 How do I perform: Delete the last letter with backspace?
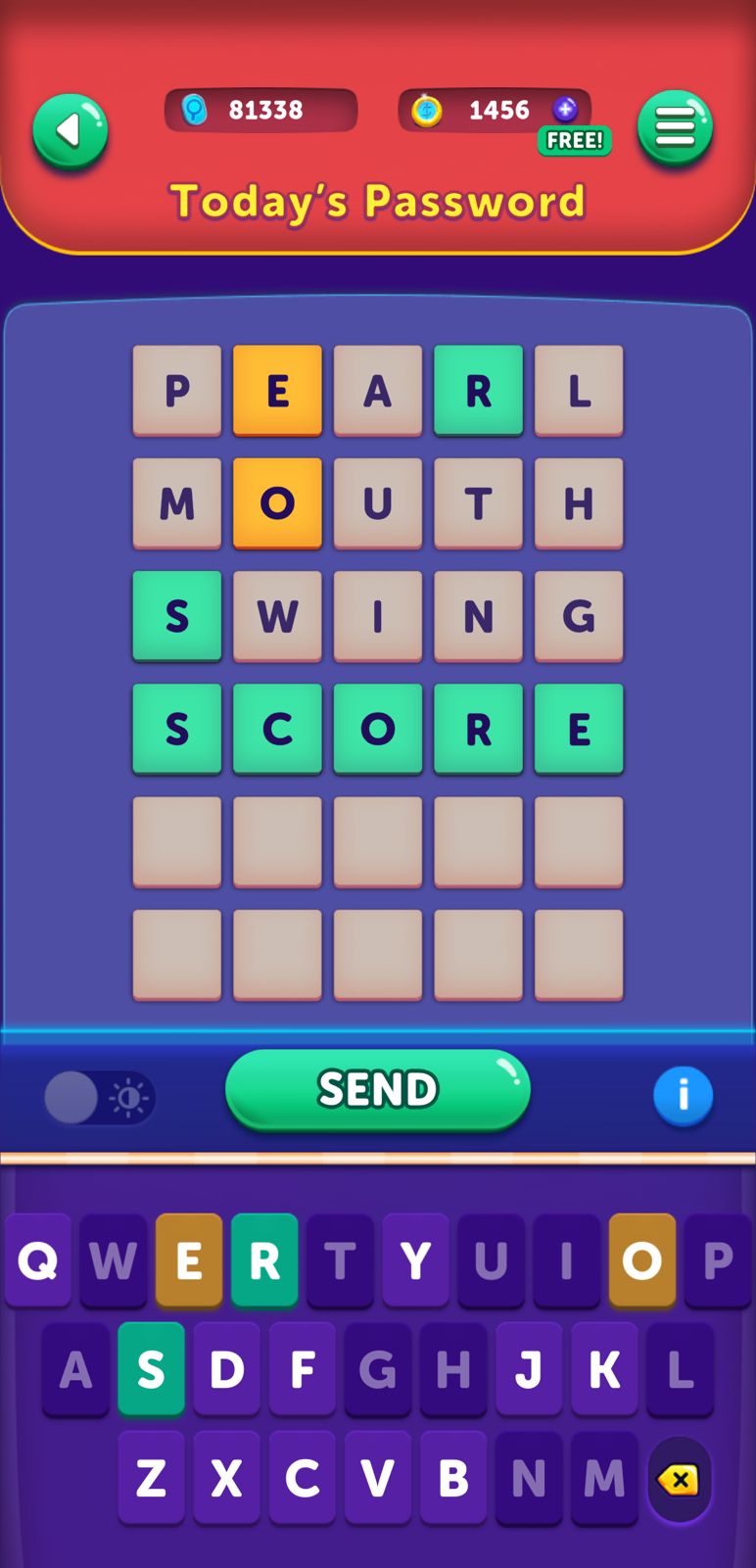click(679, 1479)
